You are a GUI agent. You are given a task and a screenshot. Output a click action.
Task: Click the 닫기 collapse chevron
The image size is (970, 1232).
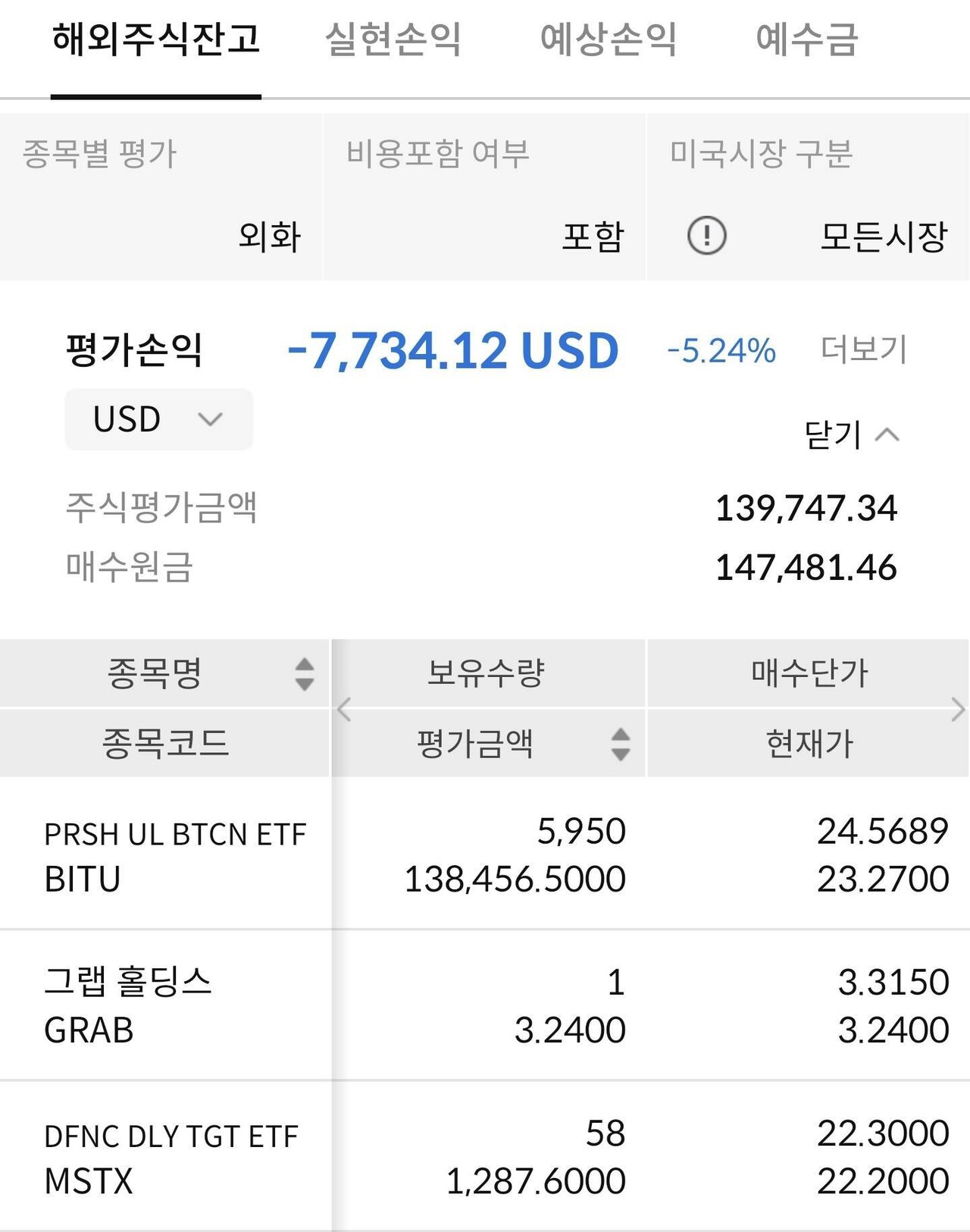tap(888, 434)
